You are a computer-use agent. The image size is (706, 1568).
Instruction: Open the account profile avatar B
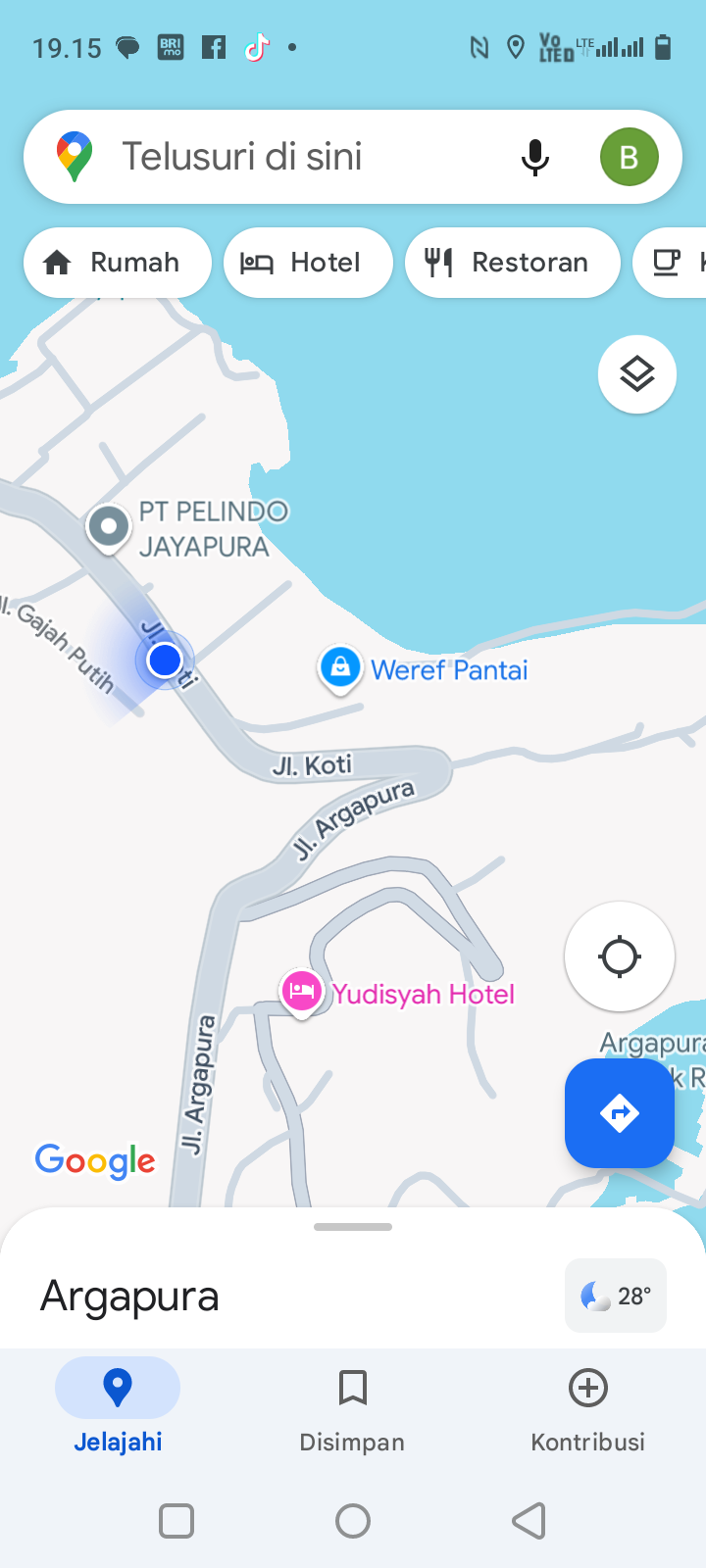click(x=629, y=157)
